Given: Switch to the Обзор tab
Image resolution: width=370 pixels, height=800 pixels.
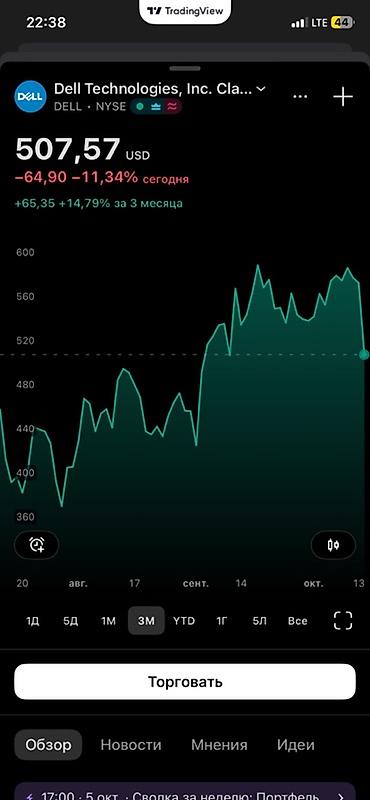Looking at the screenshot, I should coord(48,745).
